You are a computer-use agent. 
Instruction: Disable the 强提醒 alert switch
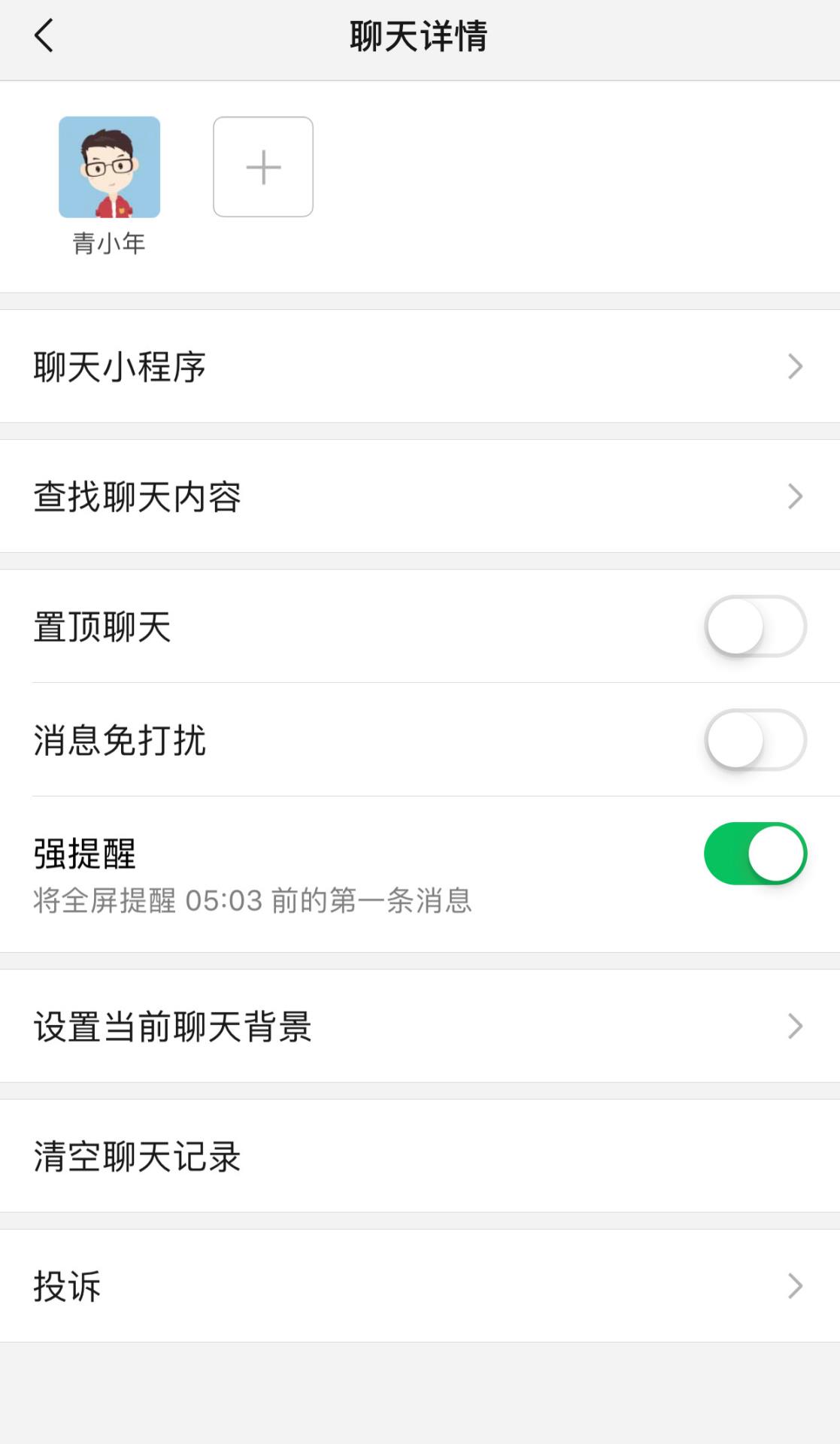click(754, 854)
